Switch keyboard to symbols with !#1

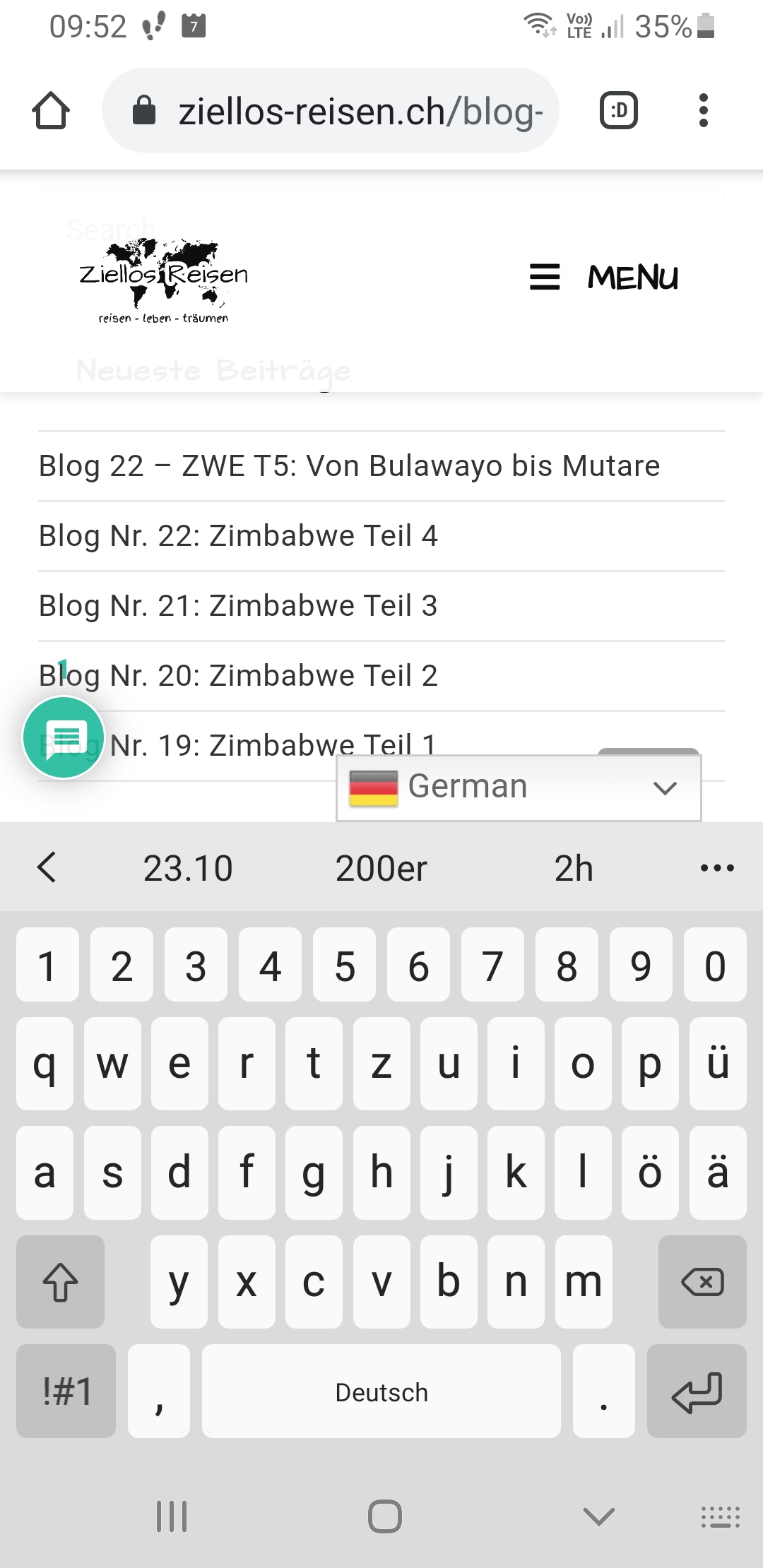click(x=66, y=1391)
